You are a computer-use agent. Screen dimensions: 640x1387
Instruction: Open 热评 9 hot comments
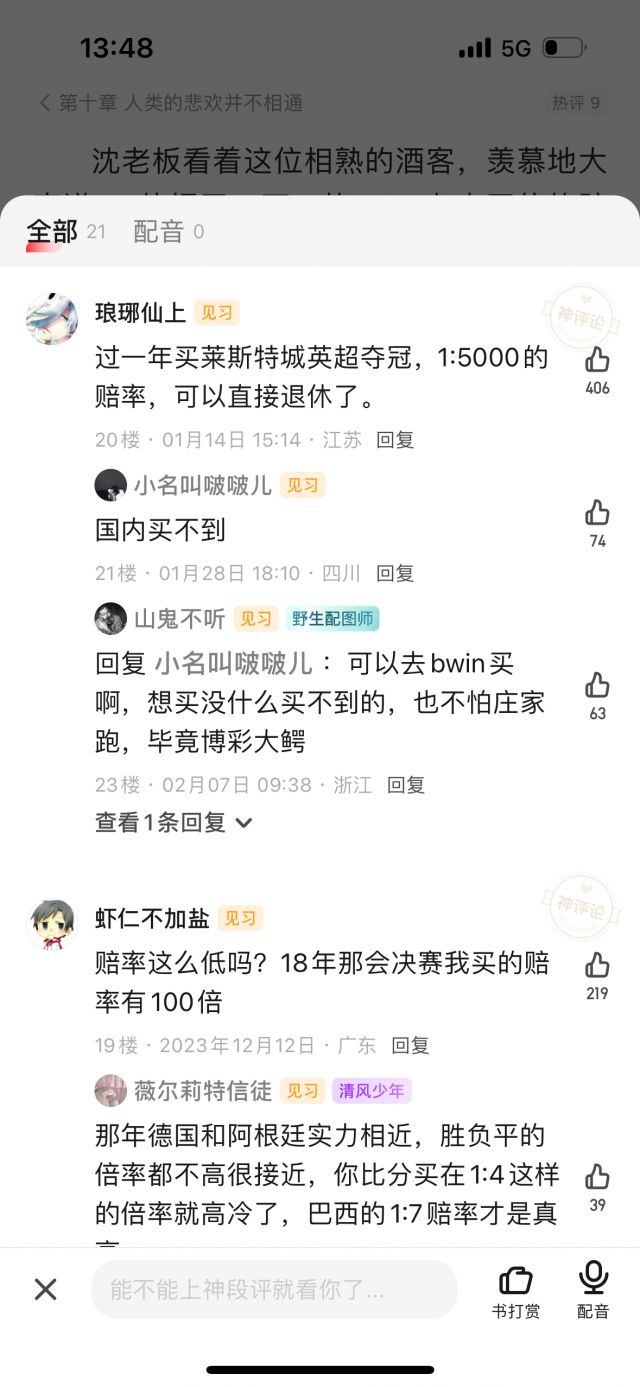pos(576,103)
